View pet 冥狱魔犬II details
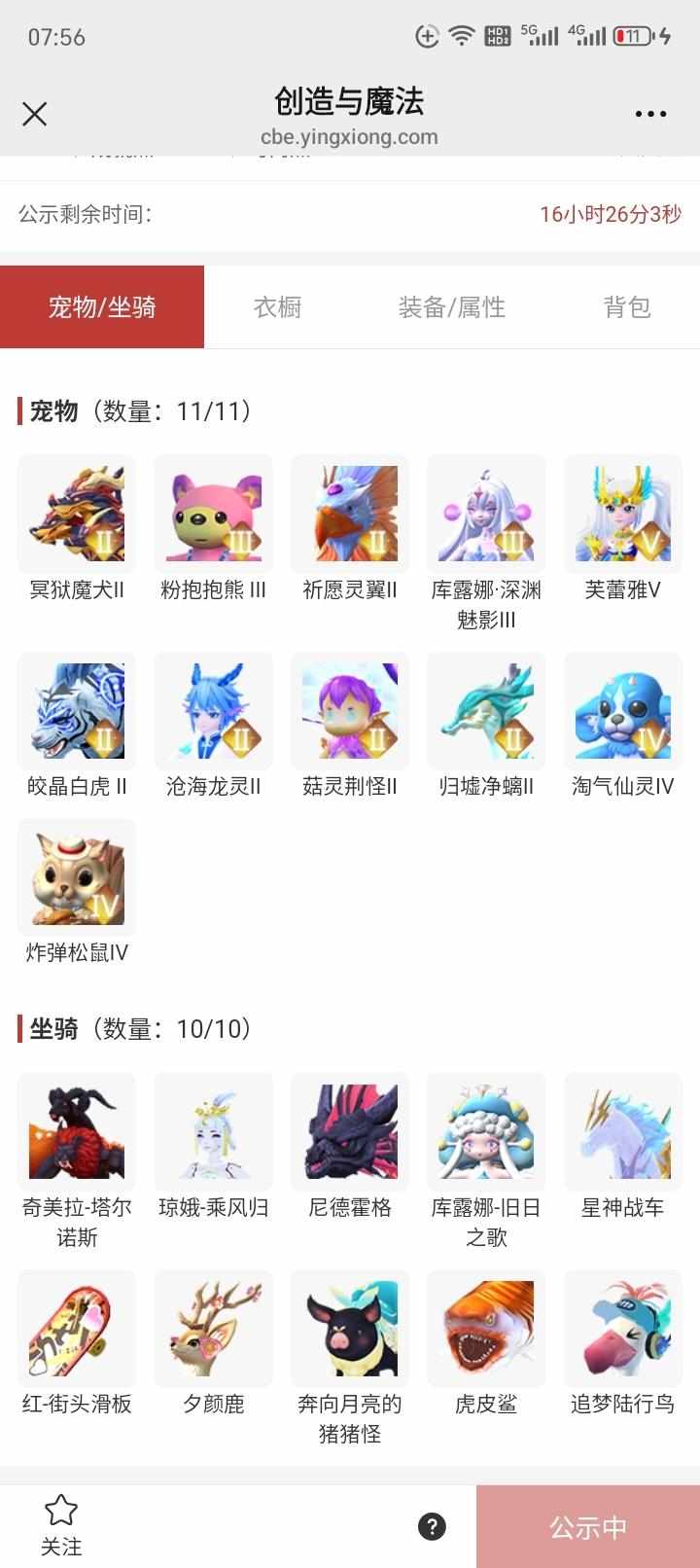Viewport: 700px width, 1568px height. click(77, 514)
